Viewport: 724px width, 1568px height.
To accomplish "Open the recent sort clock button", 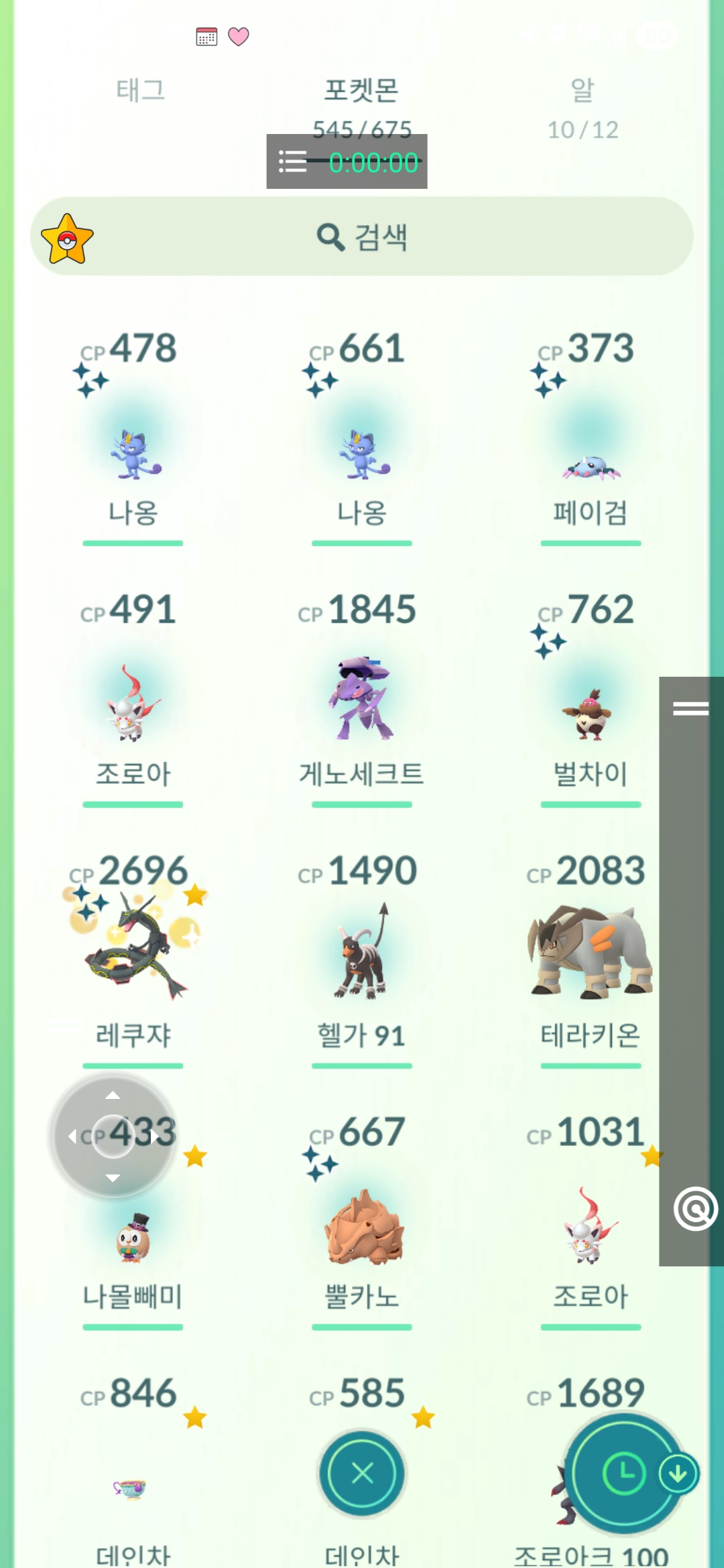I will 623,1474.
